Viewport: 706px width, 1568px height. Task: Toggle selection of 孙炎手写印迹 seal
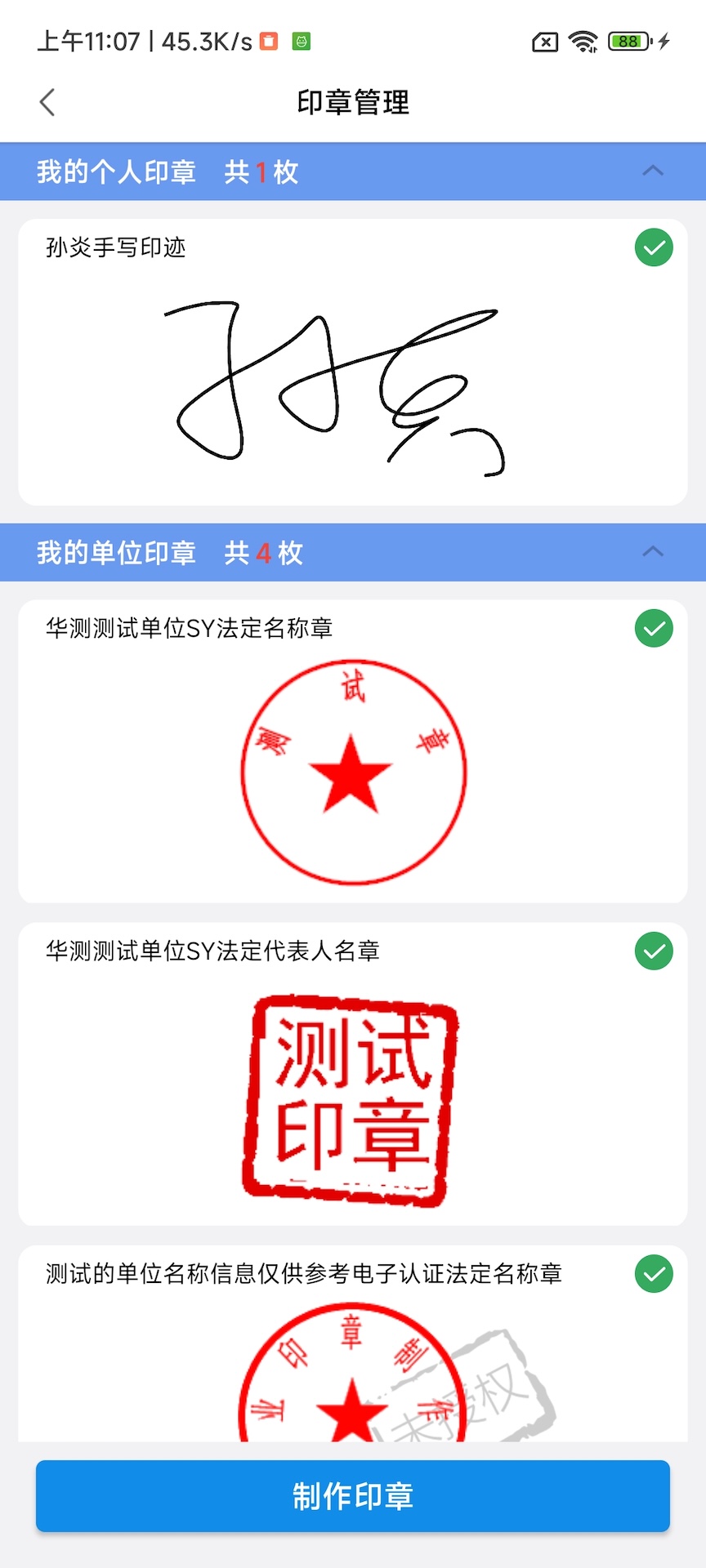click(x=653, y=245)
